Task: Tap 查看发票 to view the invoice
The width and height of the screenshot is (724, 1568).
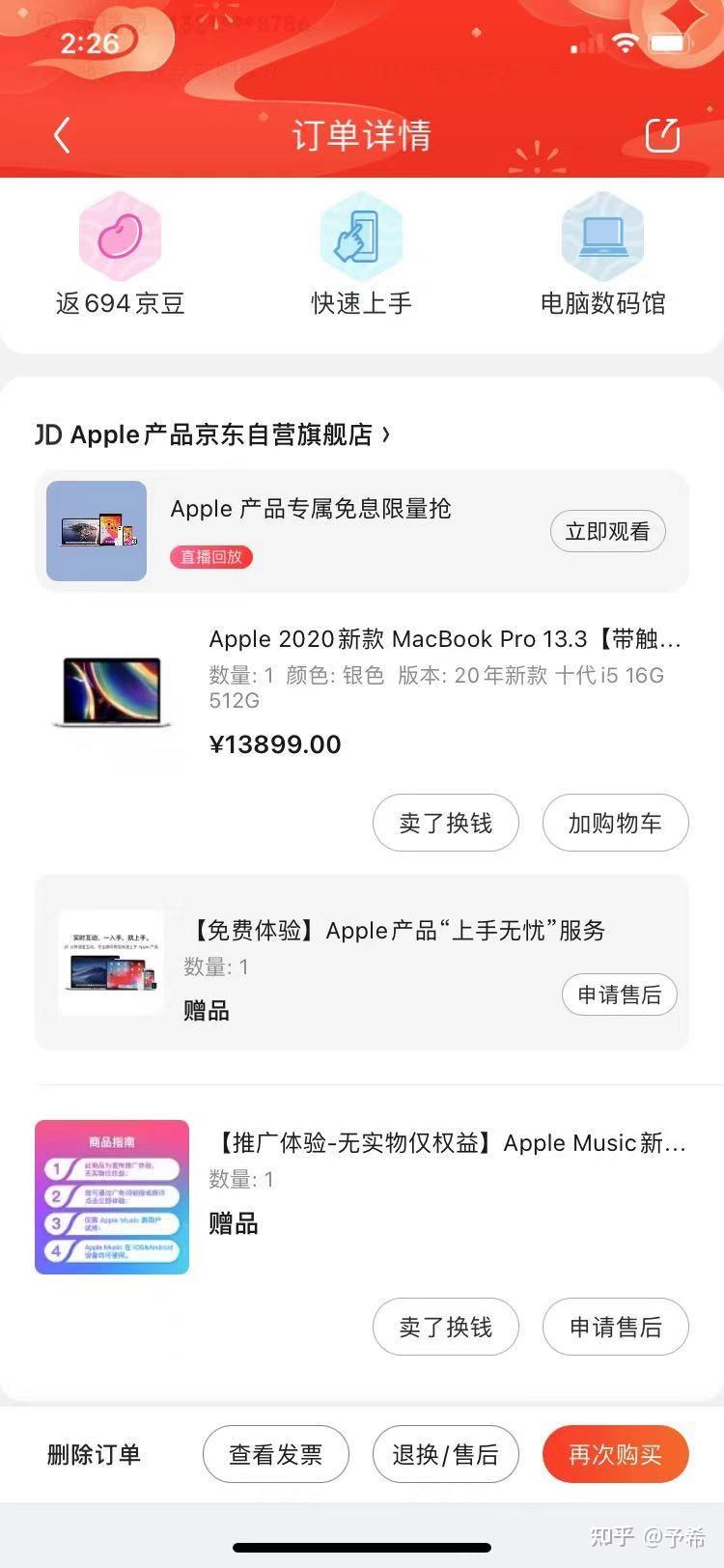Action: [275, 1454]
